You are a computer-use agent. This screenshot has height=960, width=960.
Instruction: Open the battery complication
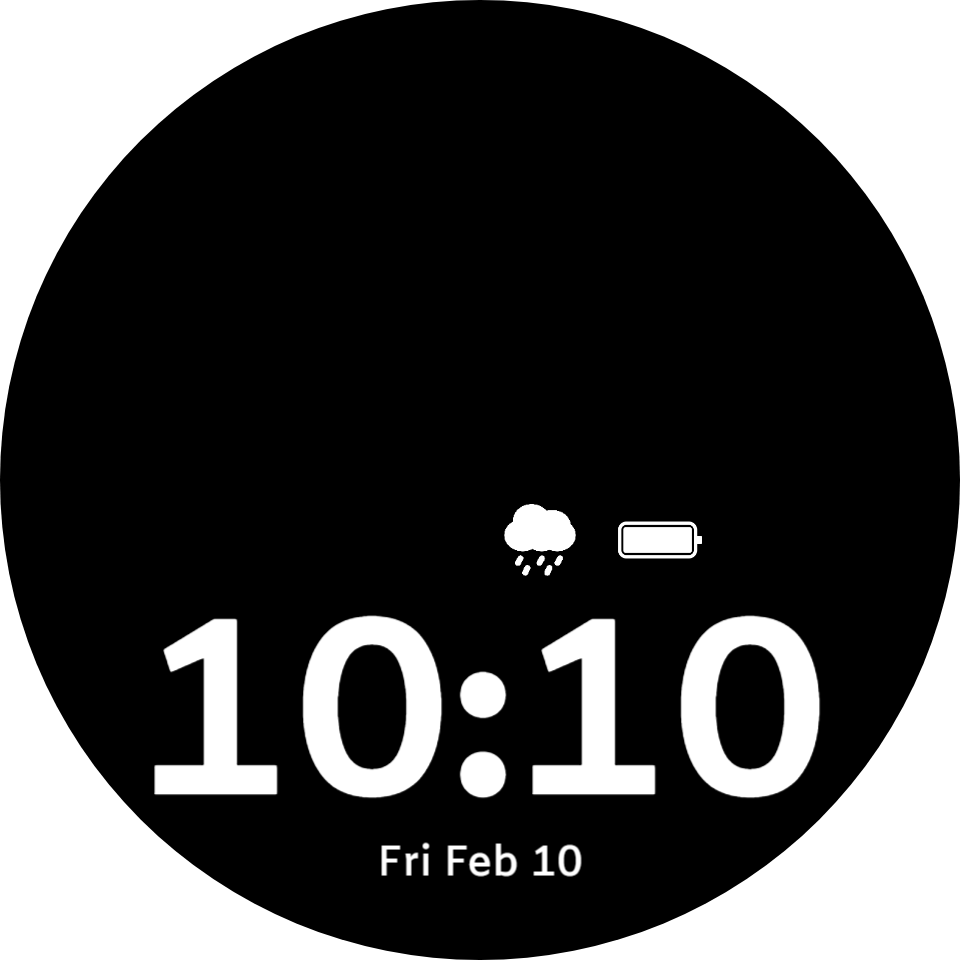click(x=660, y=539)
